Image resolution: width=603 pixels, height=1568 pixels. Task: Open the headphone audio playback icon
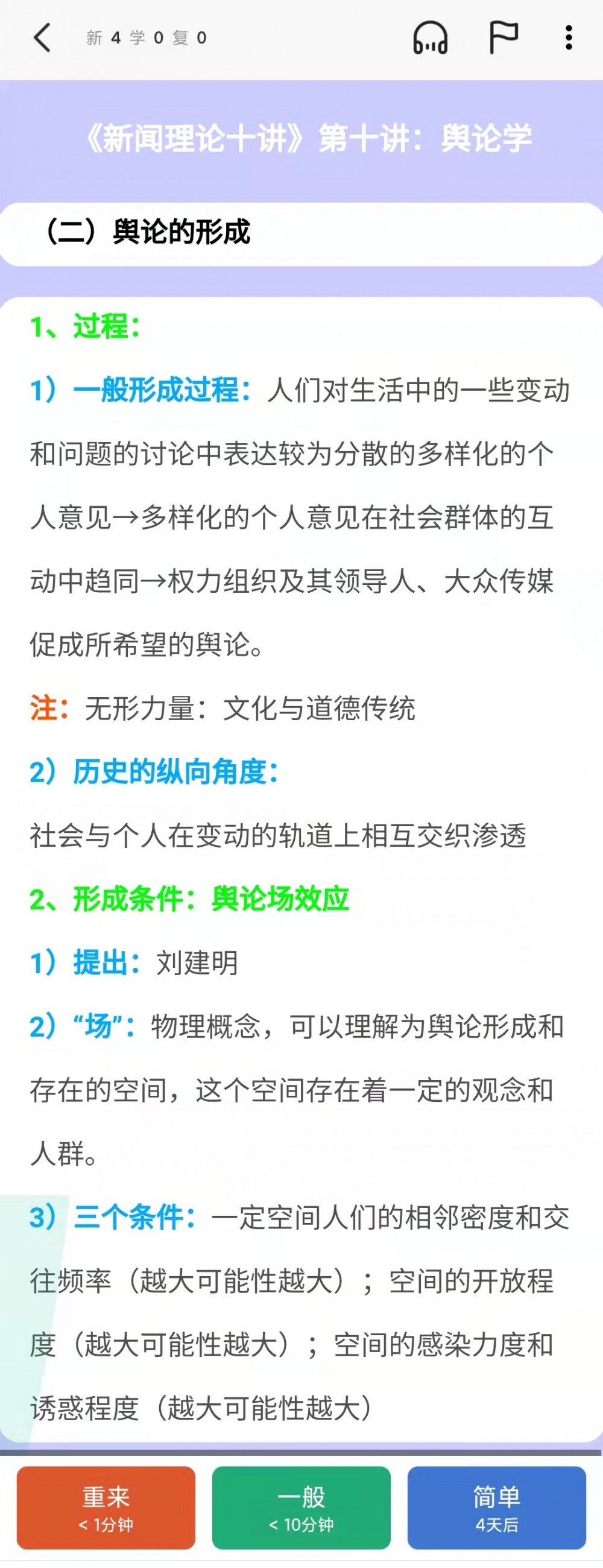[430, 38]
